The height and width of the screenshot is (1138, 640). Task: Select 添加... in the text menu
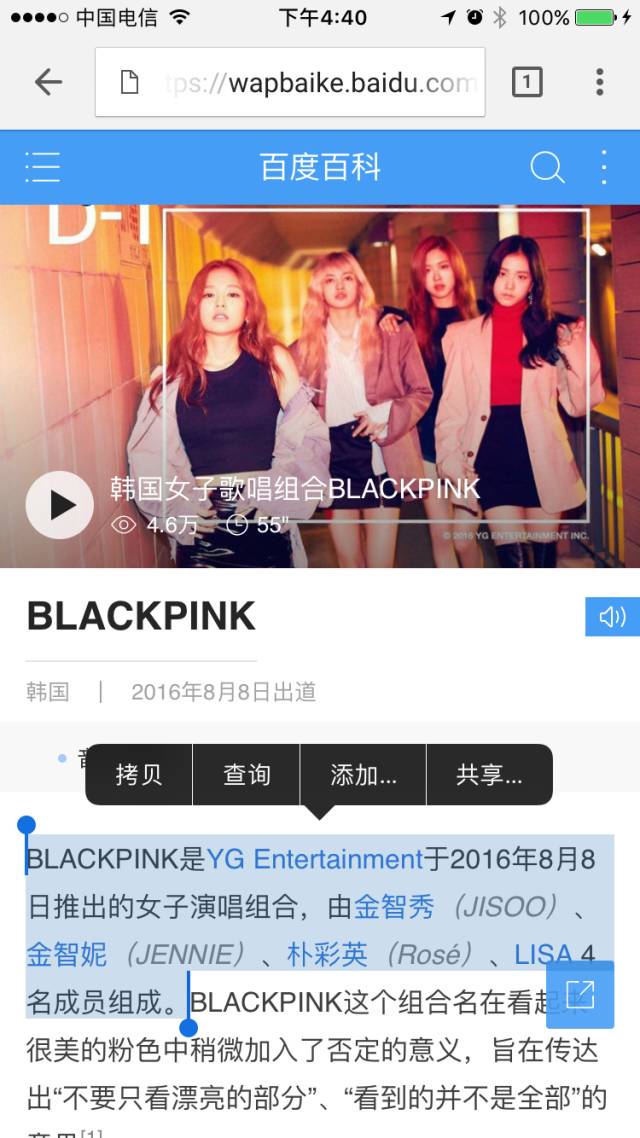pyautogui.click(x=363, y=775)
